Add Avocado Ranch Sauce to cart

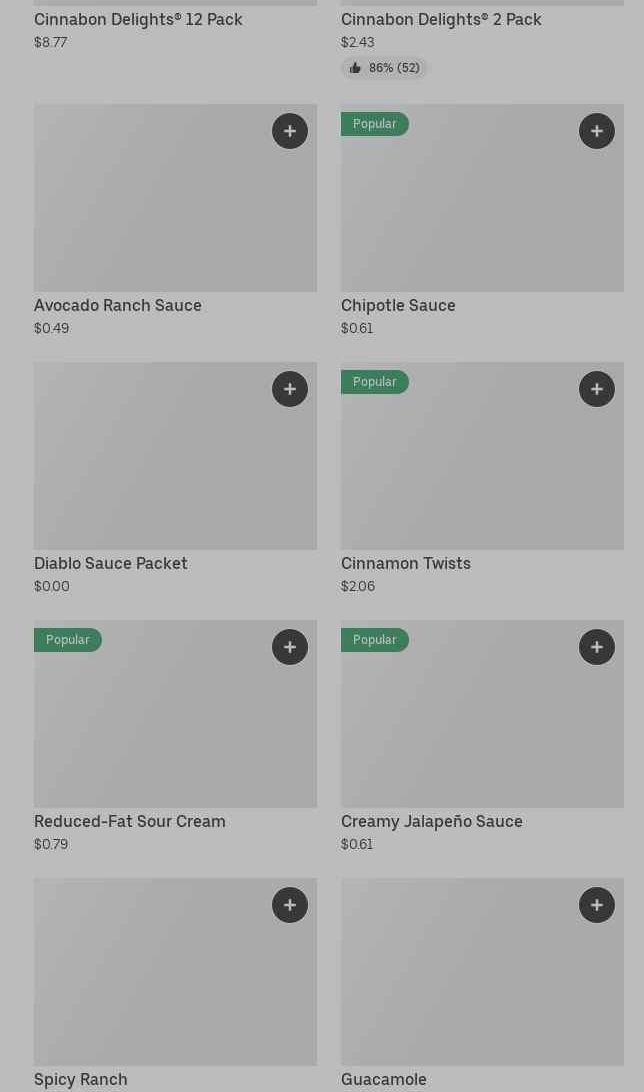click(290, 131)
